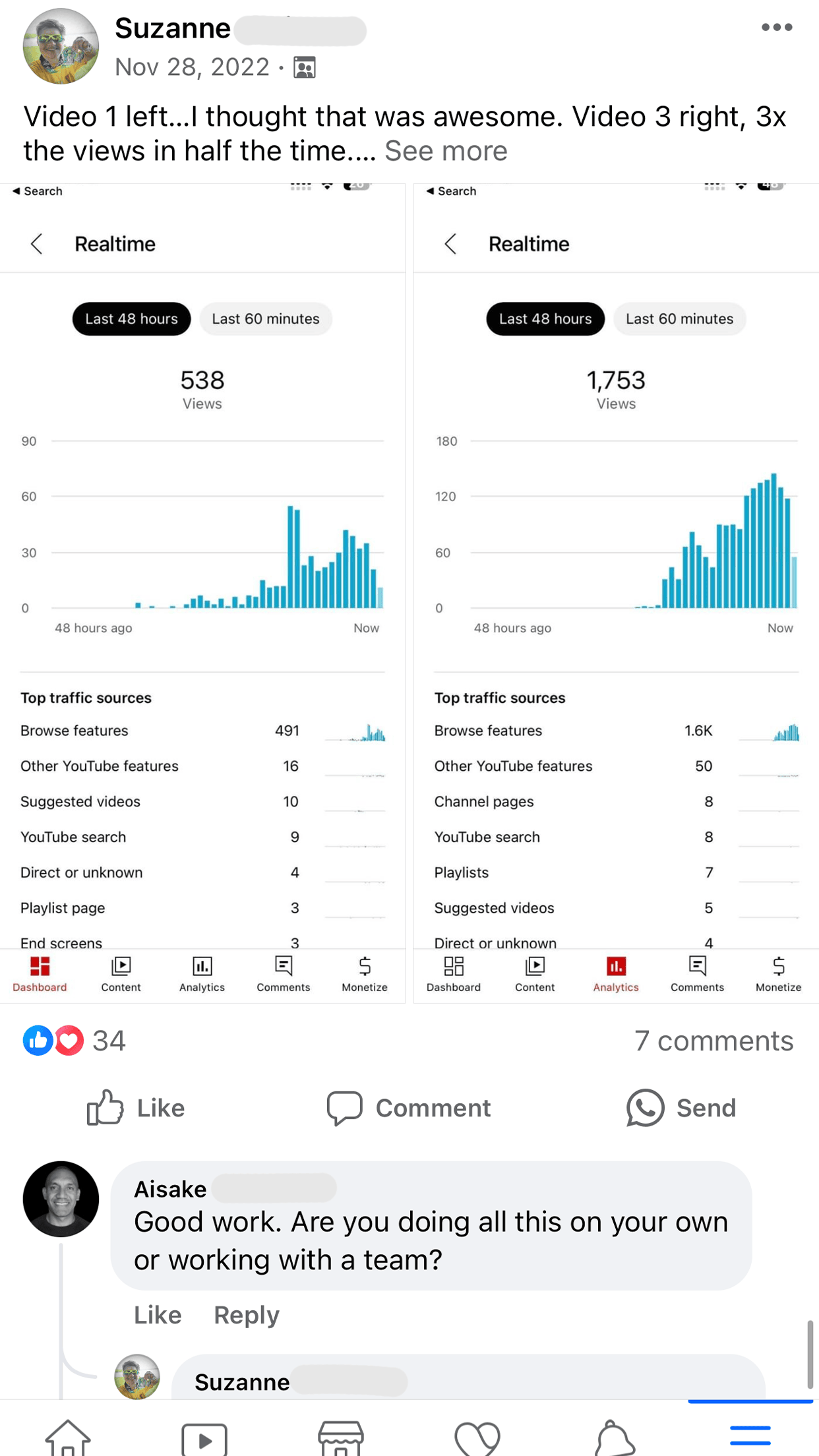Image resolution: width=819 pixels, height=1456 pixels.
Task: Switch to the Video tab
Action: pyautogui.click(x=204, y=1438)
